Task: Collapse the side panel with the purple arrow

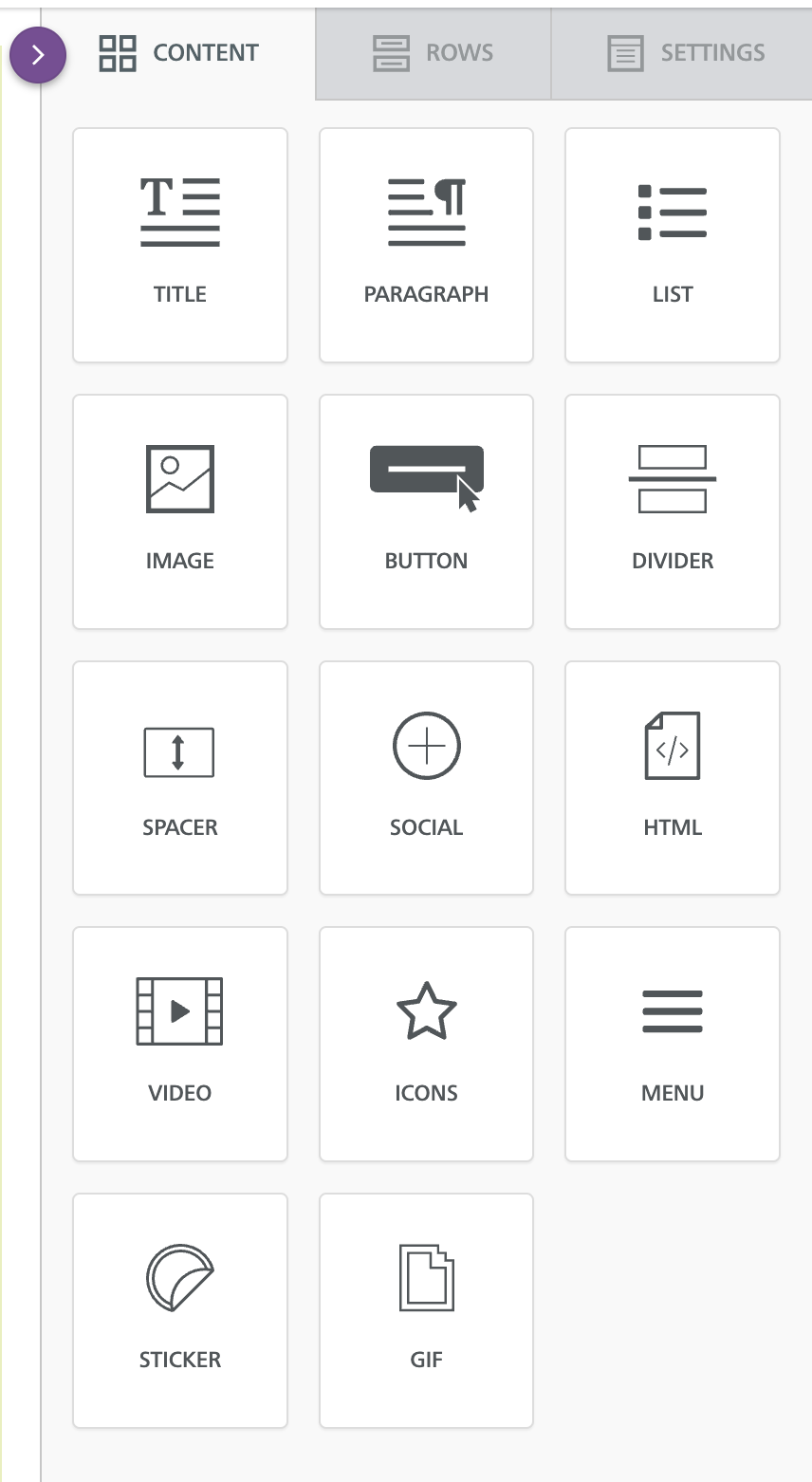Action: click(x=38, y=55)
